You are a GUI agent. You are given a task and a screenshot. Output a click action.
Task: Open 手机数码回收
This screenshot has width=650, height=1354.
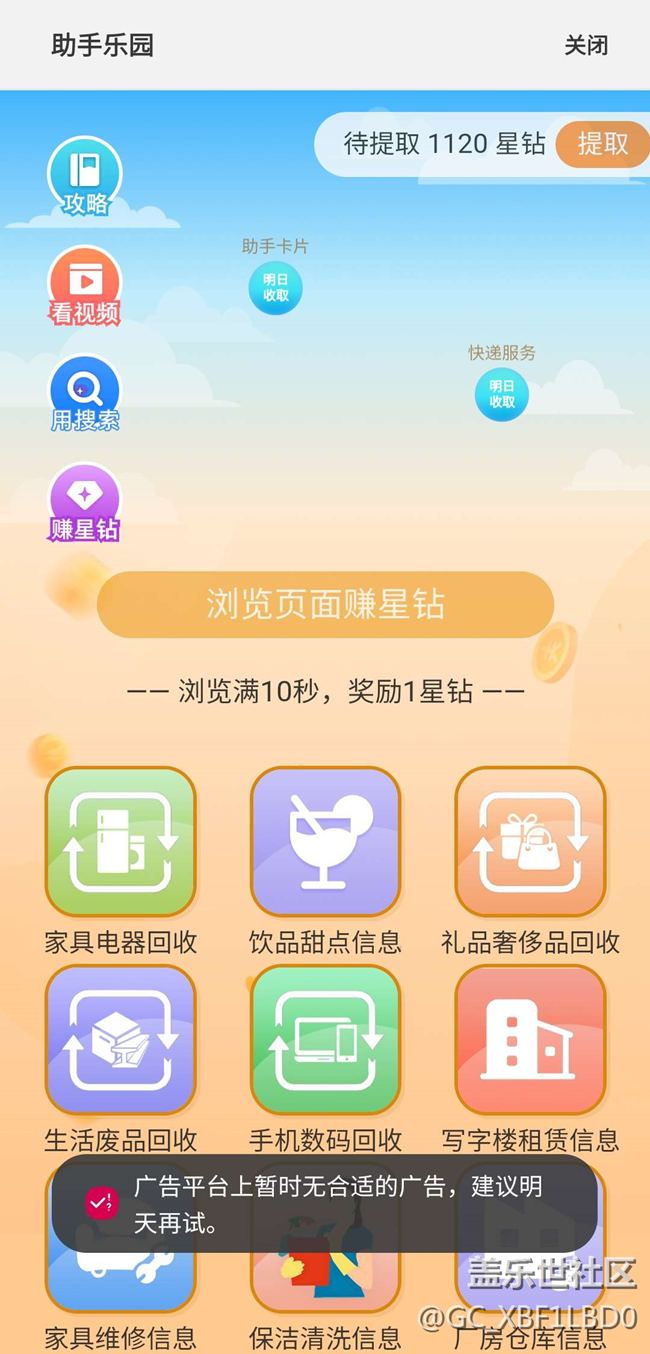pyautogui.click(x=325, y=1041)
